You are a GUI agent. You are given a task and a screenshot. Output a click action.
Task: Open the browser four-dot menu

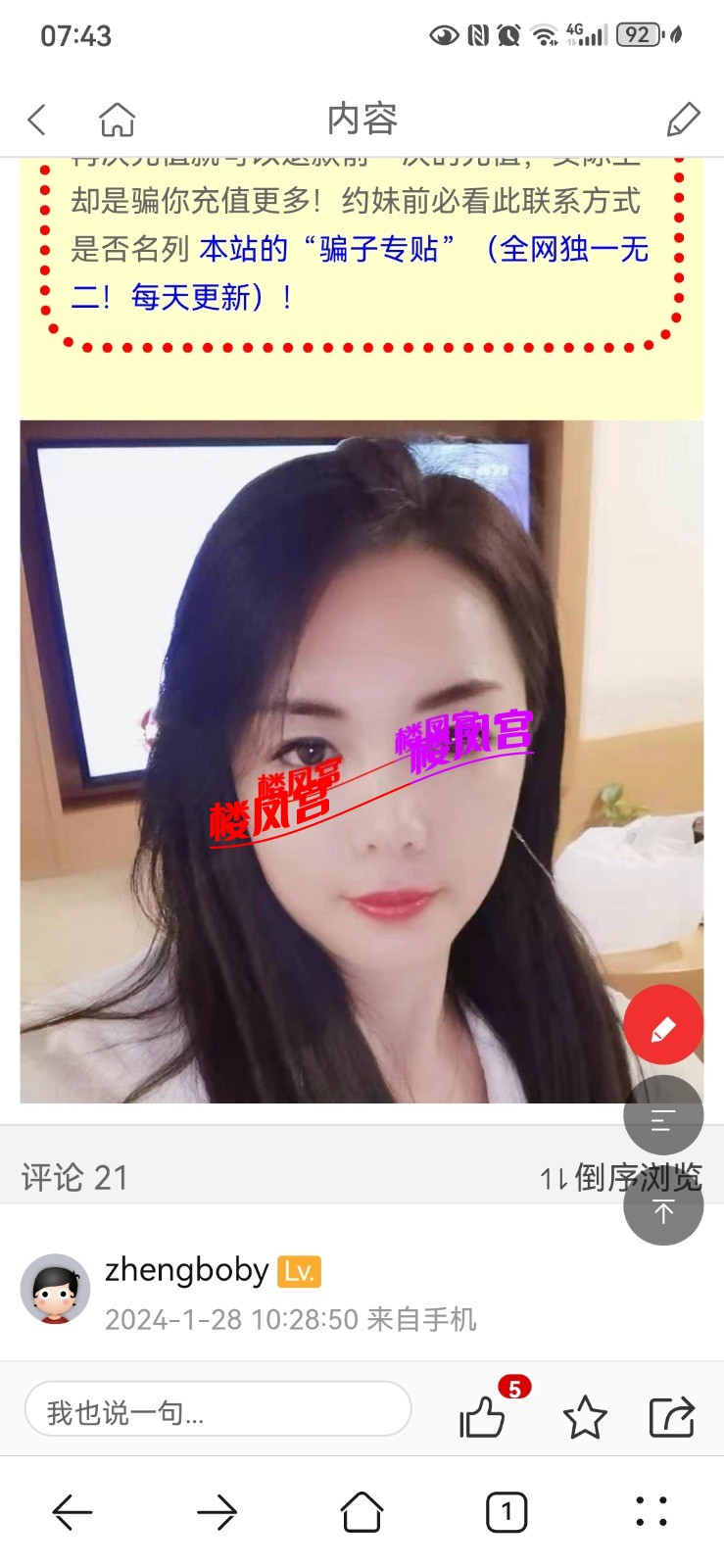651,1512
